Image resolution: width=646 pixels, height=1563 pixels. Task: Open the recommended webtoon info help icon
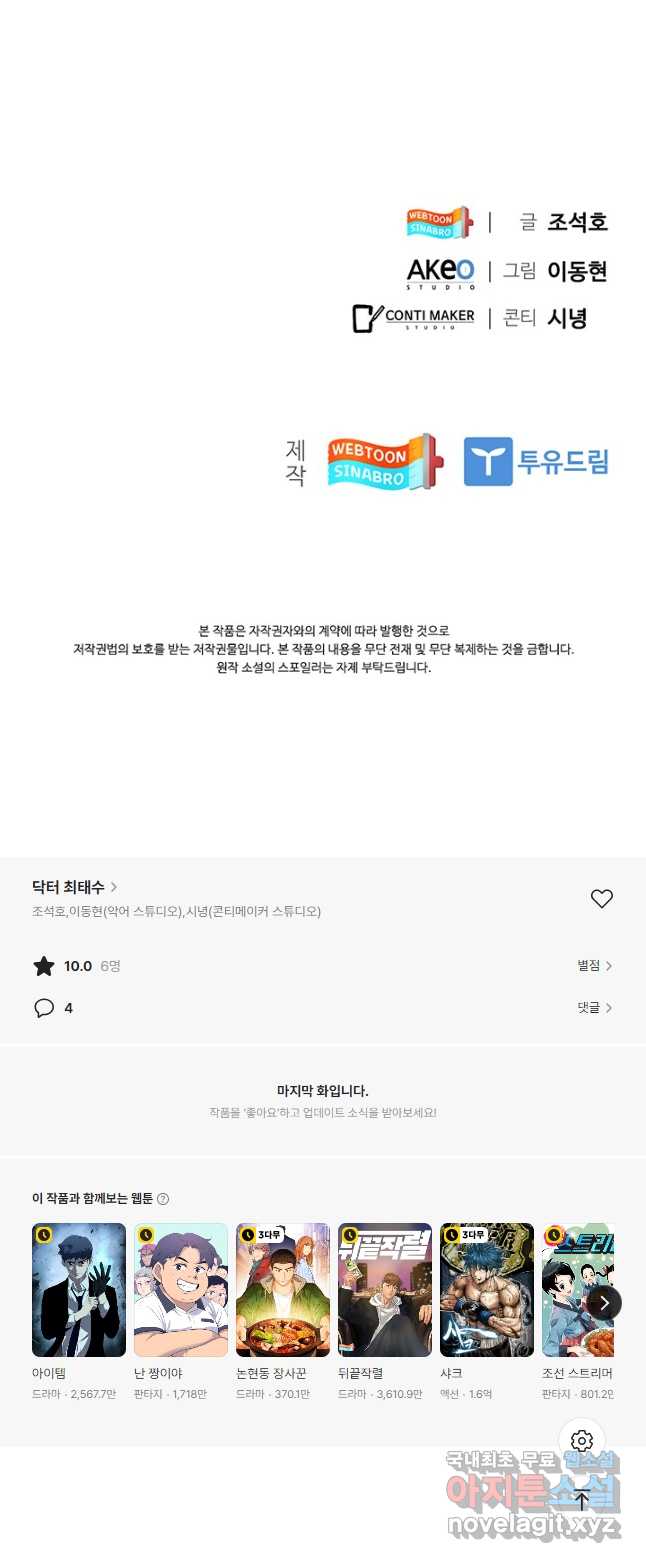click(163, 1199)
